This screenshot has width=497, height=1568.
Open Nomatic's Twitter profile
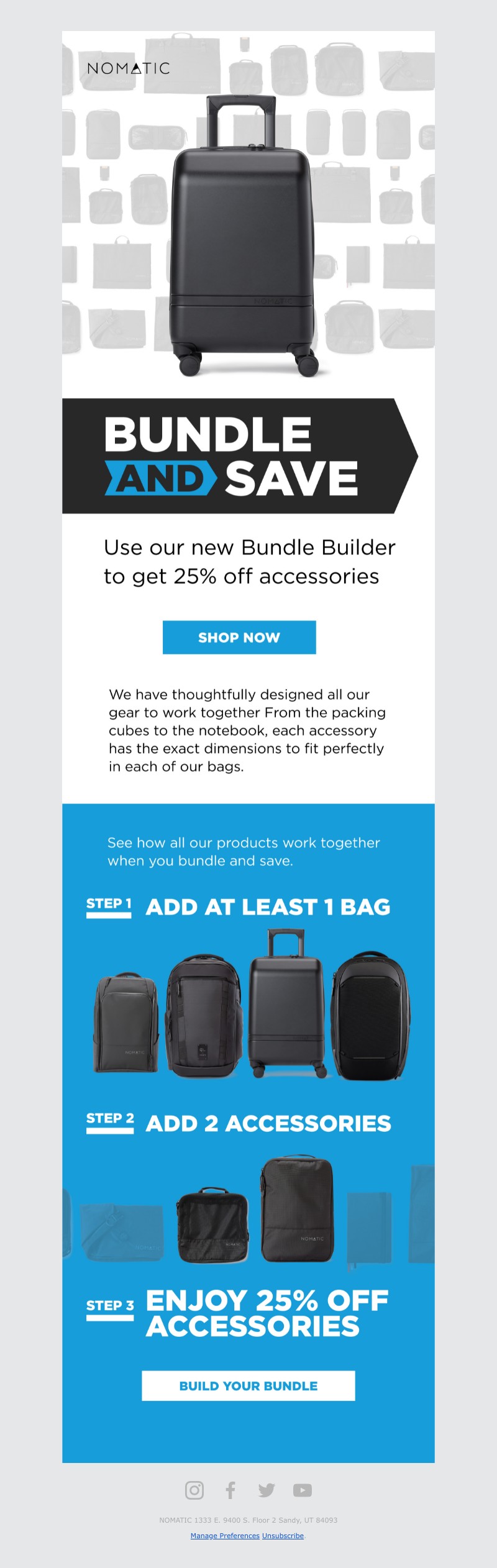pos(267,1490)
